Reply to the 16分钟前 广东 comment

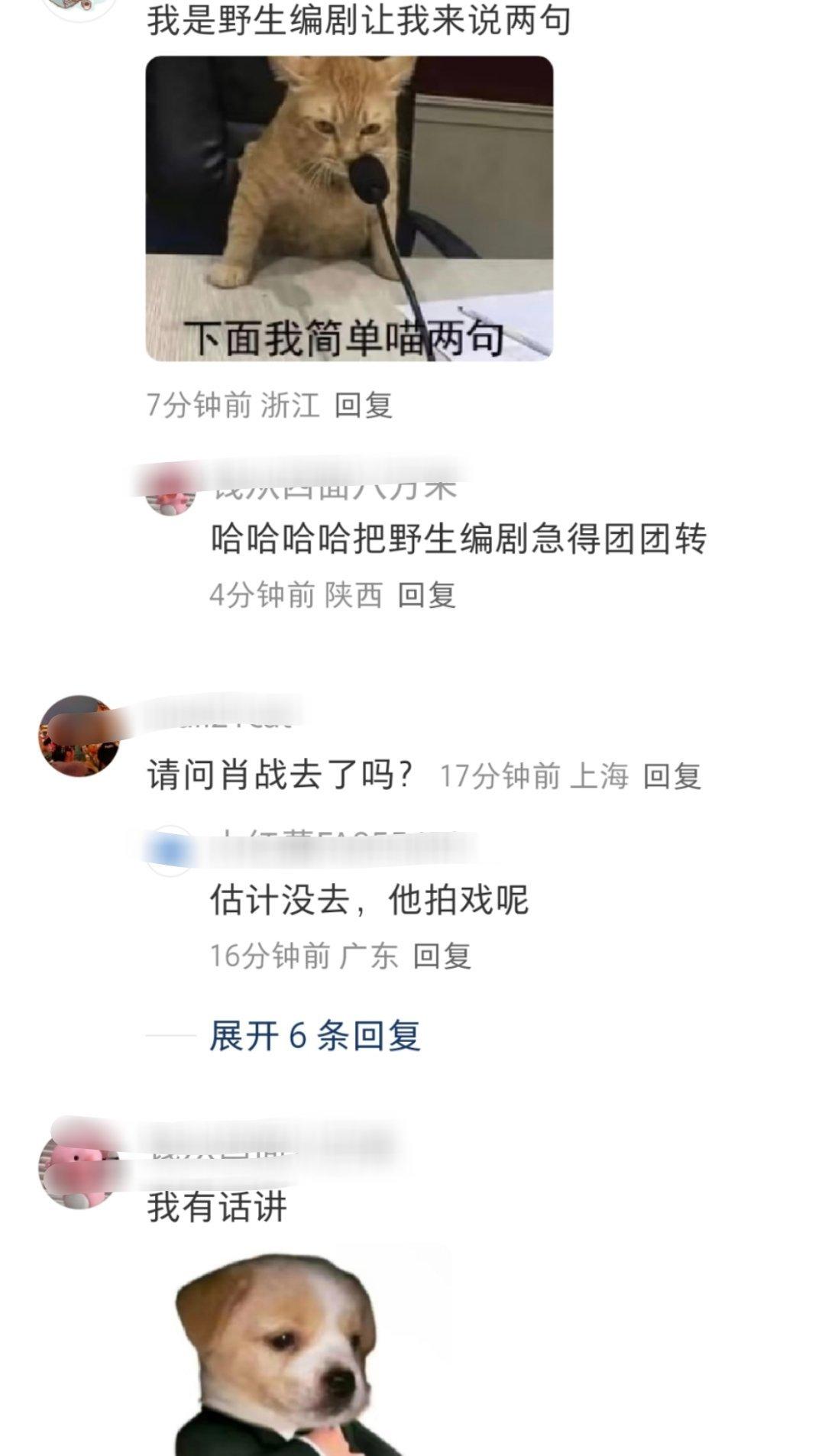[442, 956]
